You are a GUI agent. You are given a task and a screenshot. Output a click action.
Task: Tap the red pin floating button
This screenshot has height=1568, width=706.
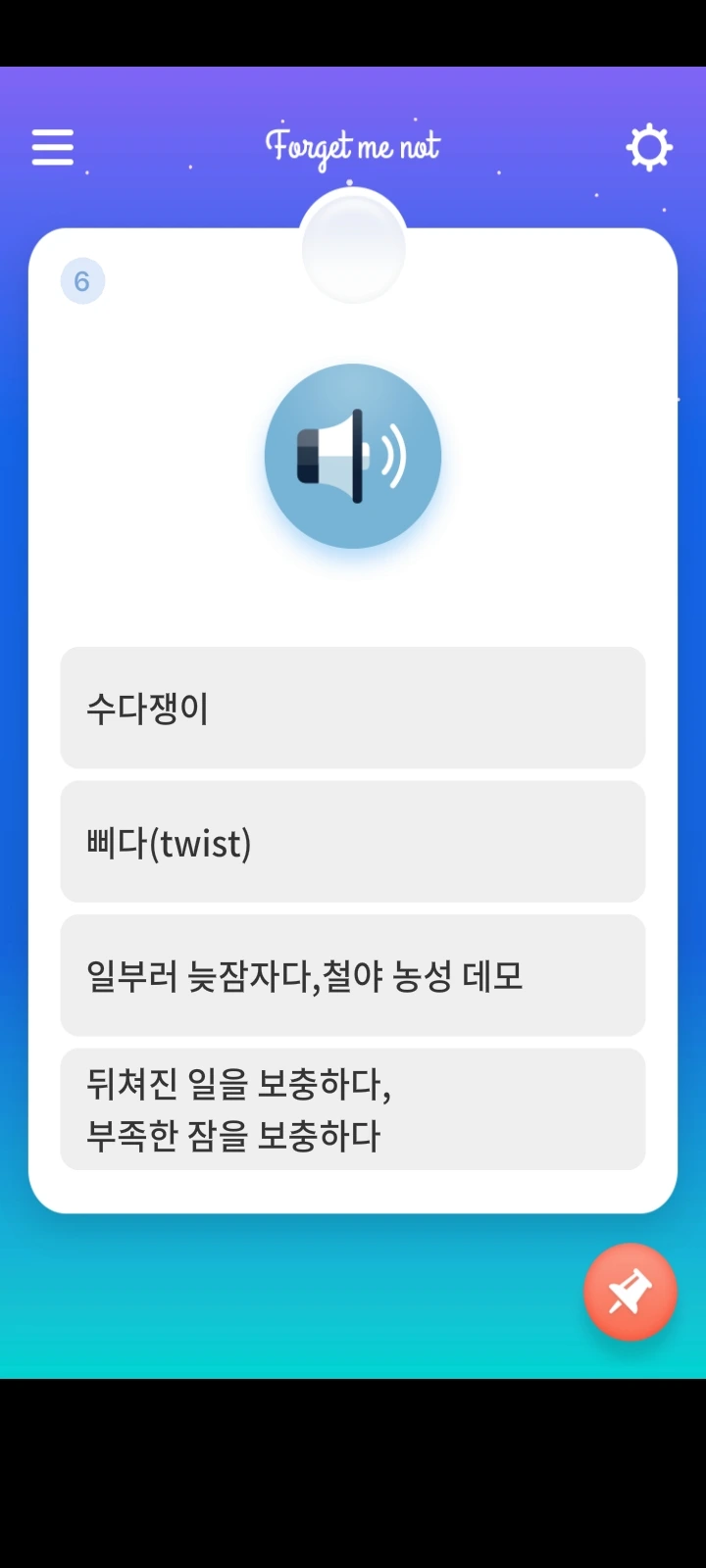click(630, 1292)
